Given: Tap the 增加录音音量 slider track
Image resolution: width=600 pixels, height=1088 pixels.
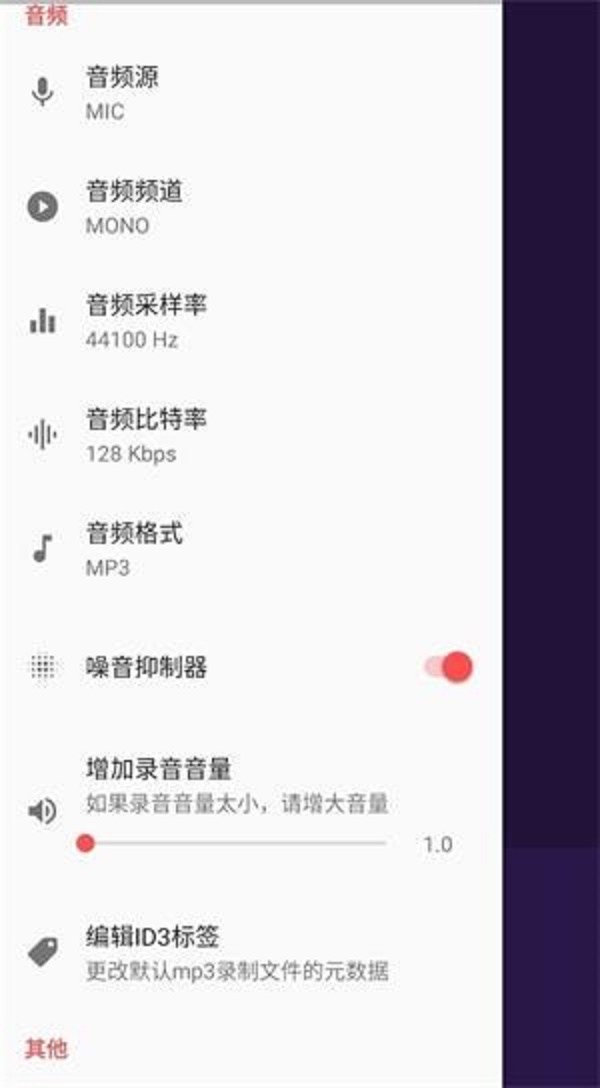Looking at the screenshot, I should [235, 843].
